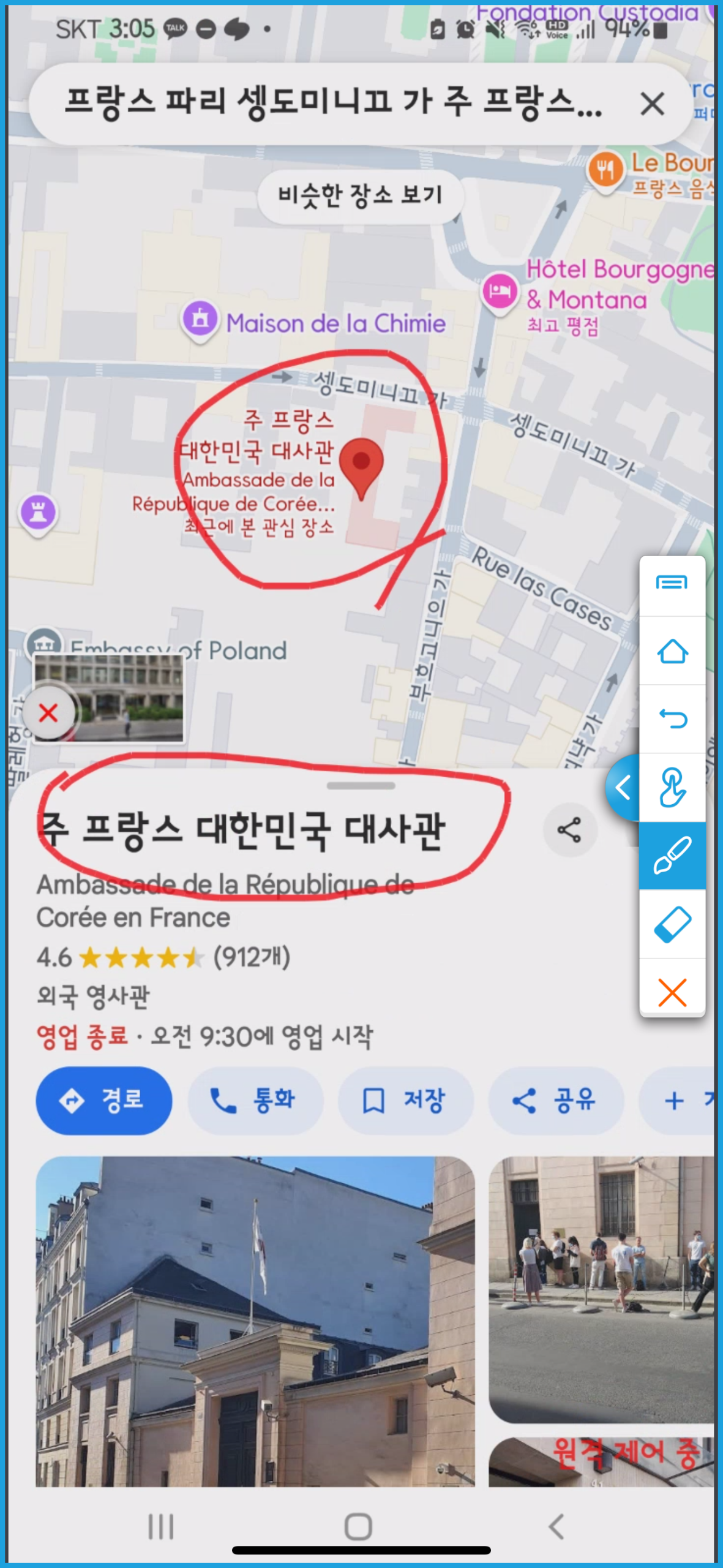This screenshot has width=723, height=1568.
Task: Tap the home icon in remote toolbar
Action: 672,651
